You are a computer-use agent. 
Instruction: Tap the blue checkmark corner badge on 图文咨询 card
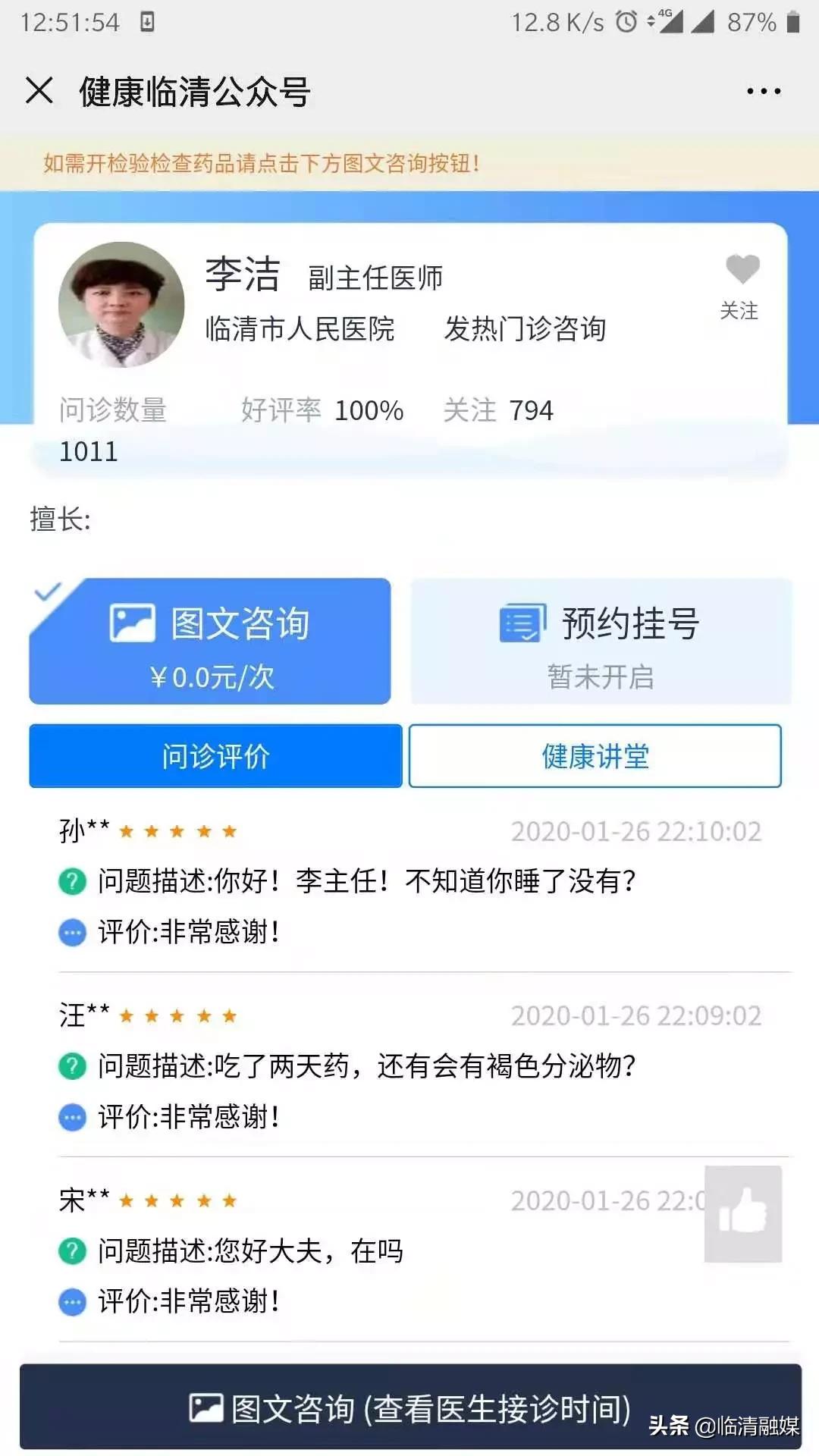(x=47, y=594)
